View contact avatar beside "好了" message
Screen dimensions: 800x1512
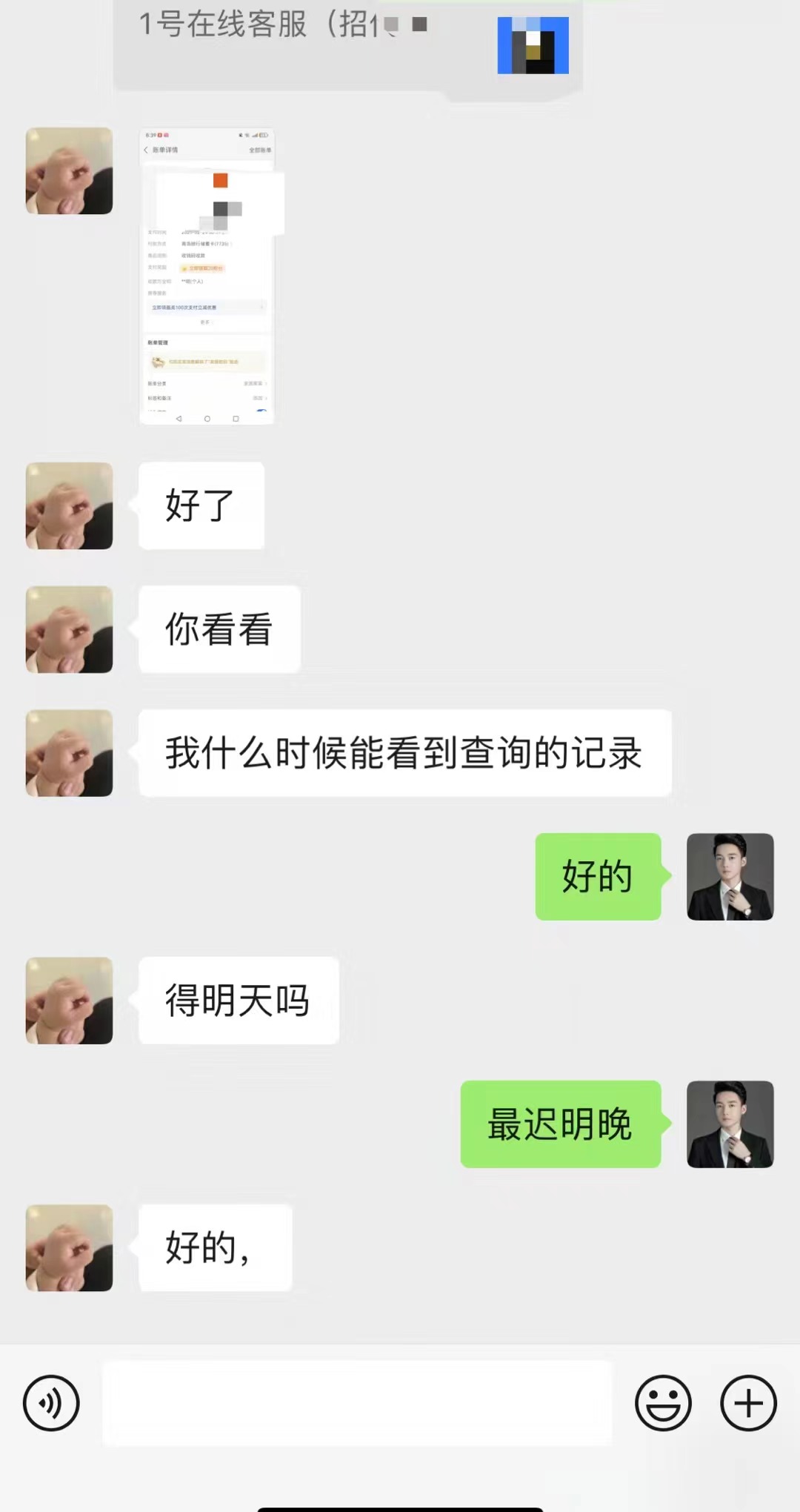tap(69, 505)
